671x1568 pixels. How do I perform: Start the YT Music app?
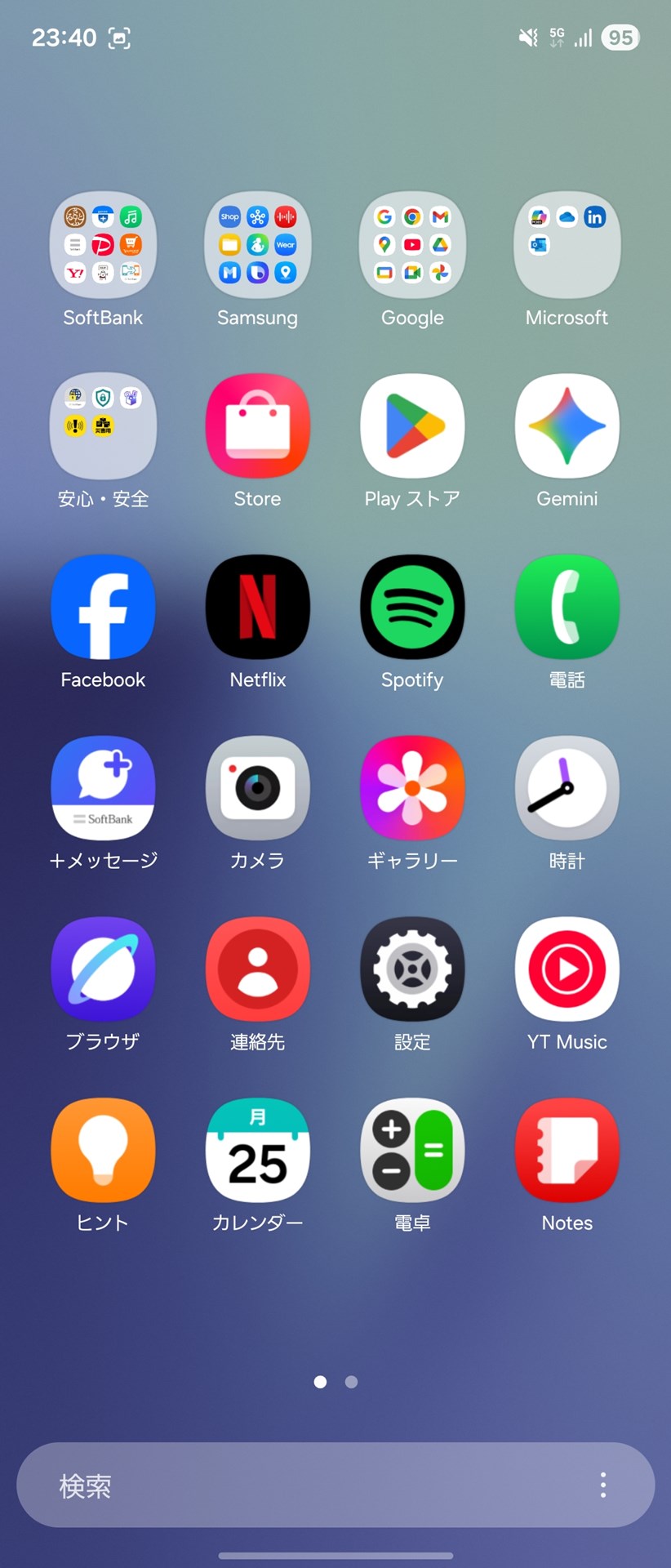[567, 969]
